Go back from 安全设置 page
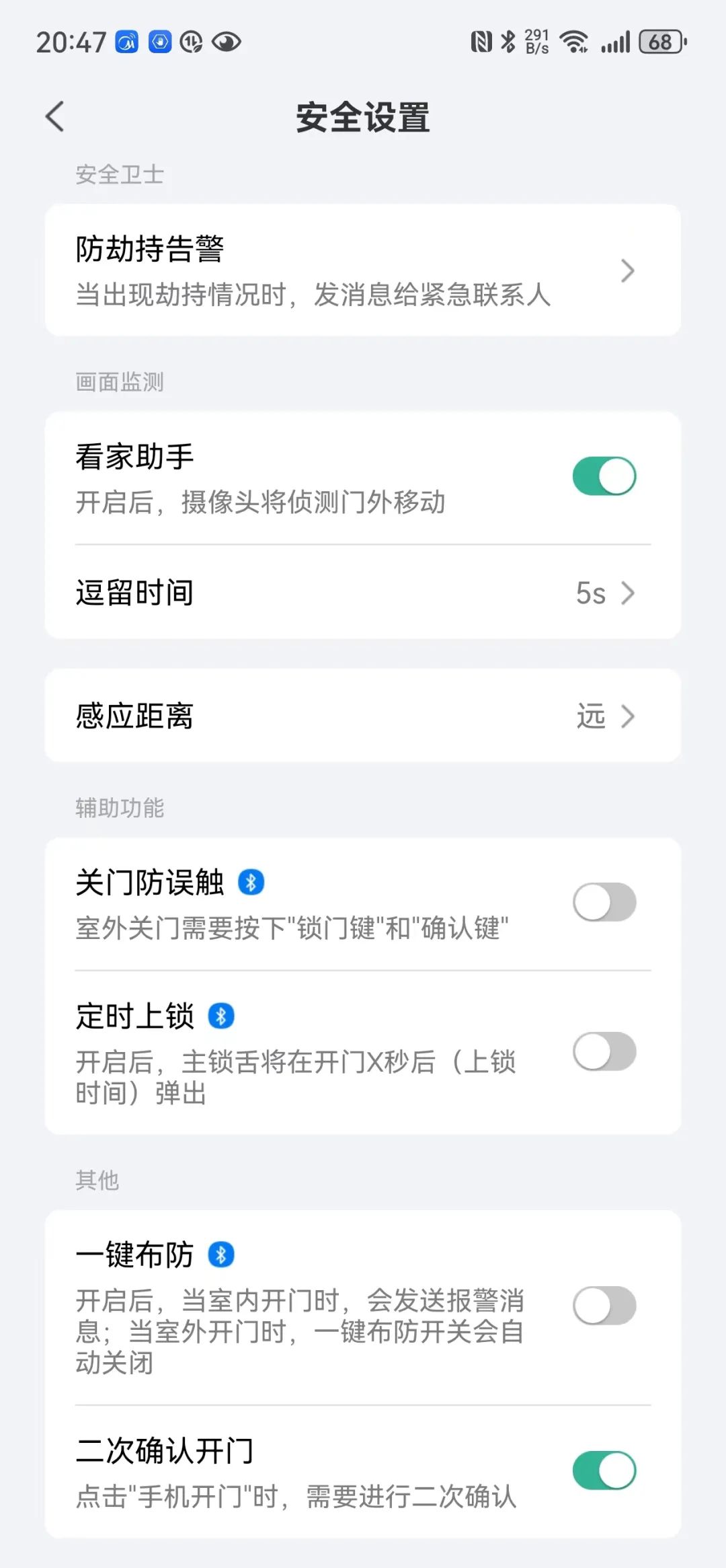Image resolution: width=726 pixels, height=1568 pixels. (55, 117)
